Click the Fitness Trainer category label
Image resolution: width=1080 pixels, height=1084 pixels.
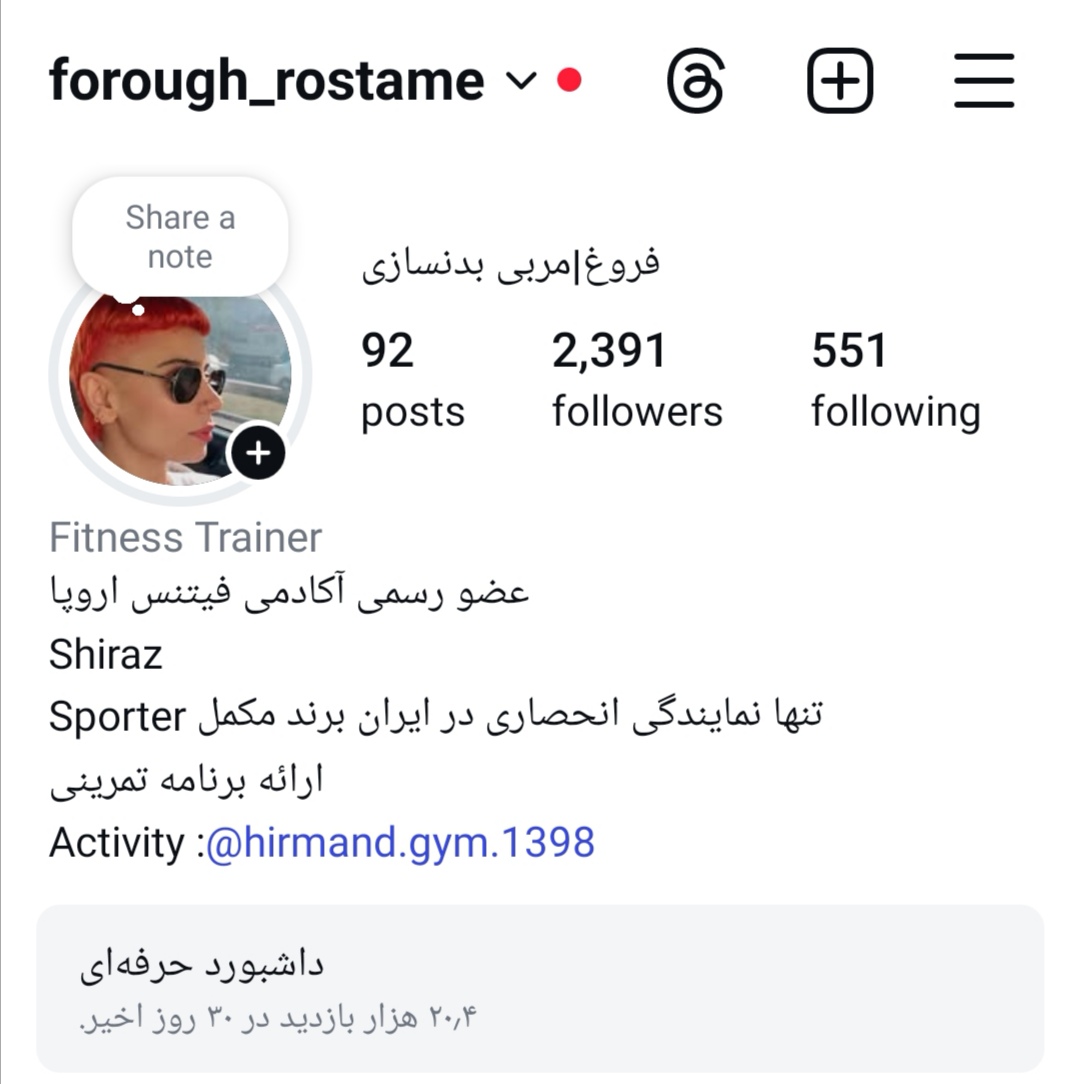184,537
